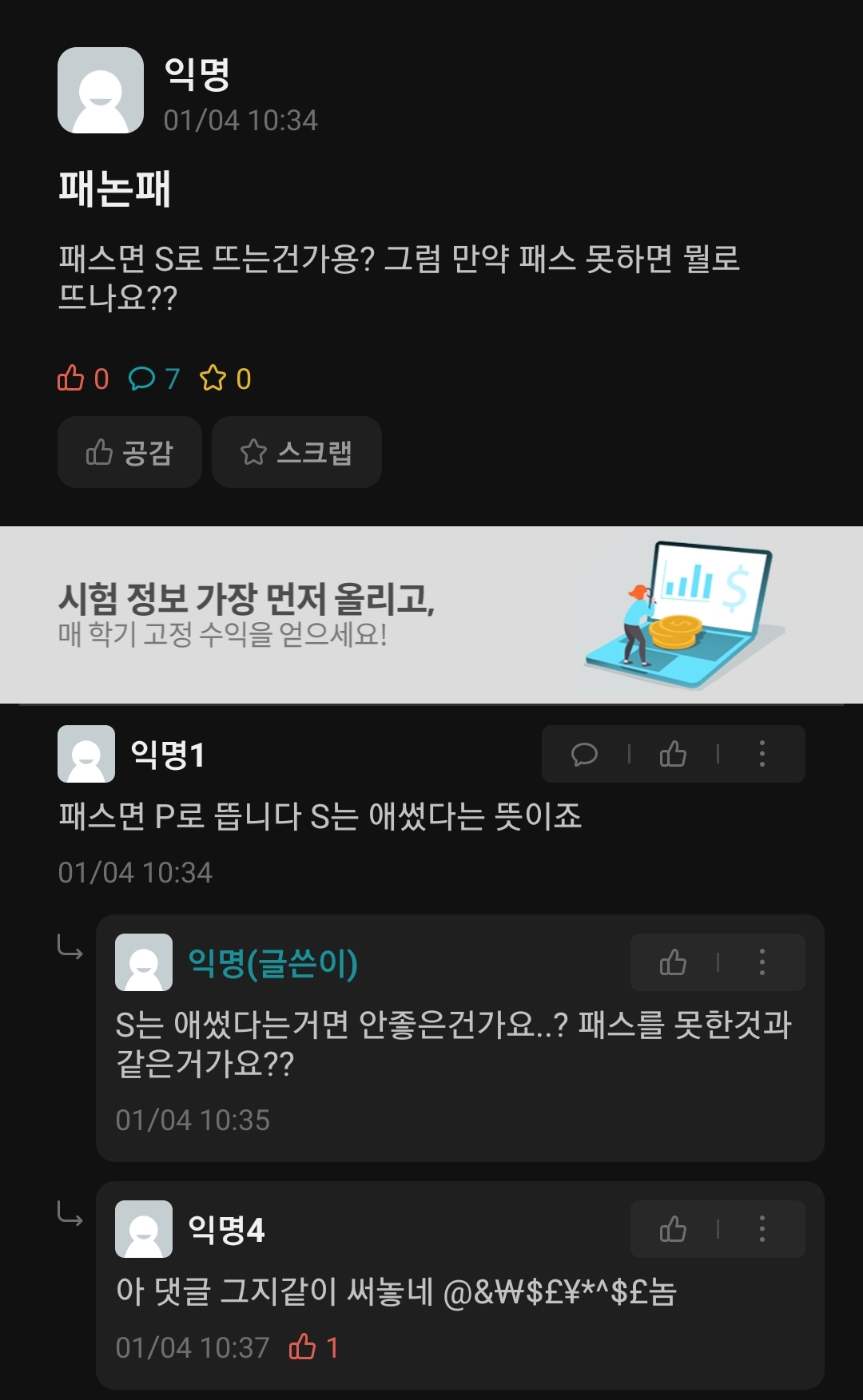
Task: Scrap the post with the 스크랩 button
Action: point(296,452)
